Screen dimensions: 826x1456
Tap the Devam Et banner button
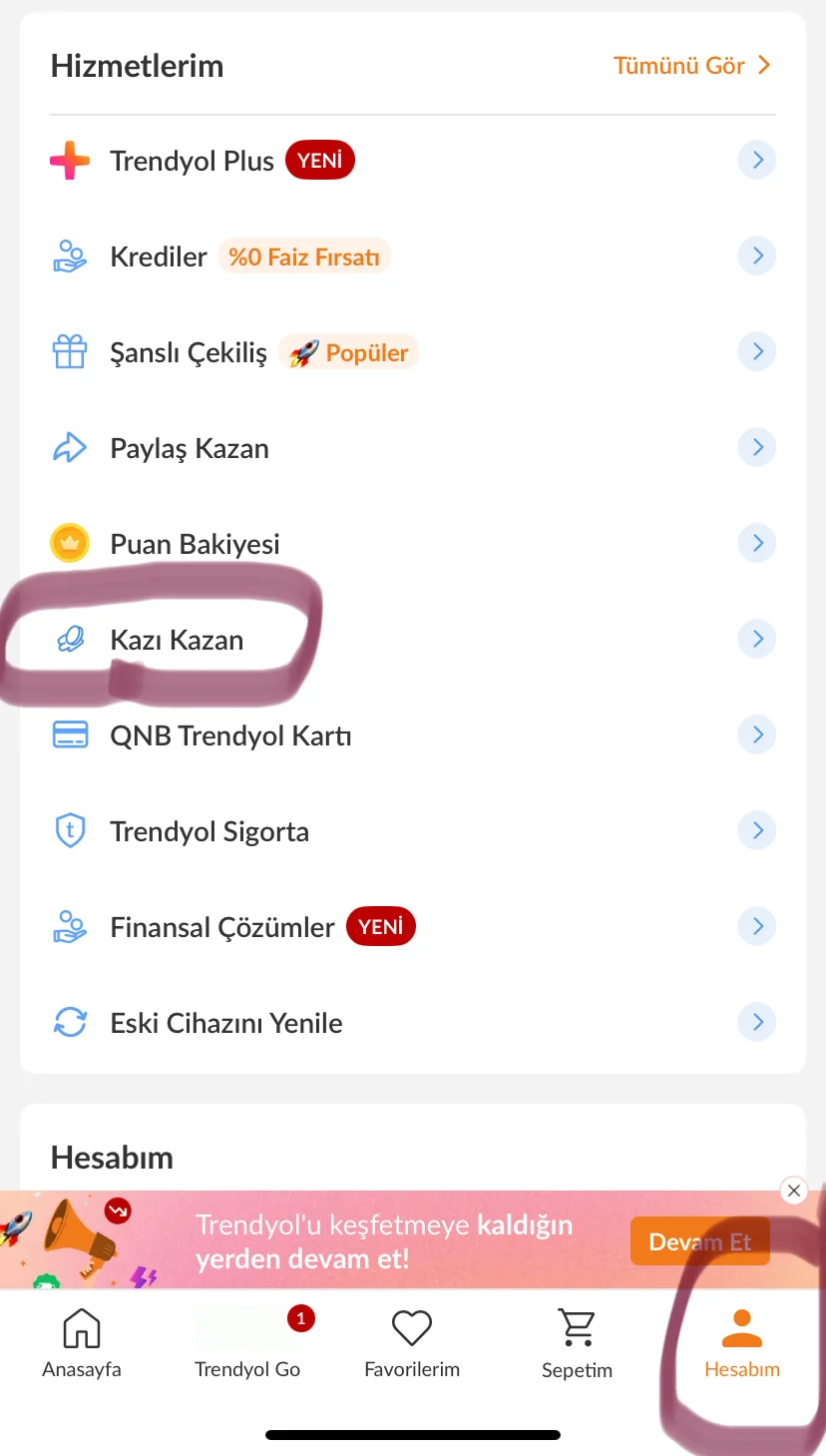click(x=699, y=1241)
